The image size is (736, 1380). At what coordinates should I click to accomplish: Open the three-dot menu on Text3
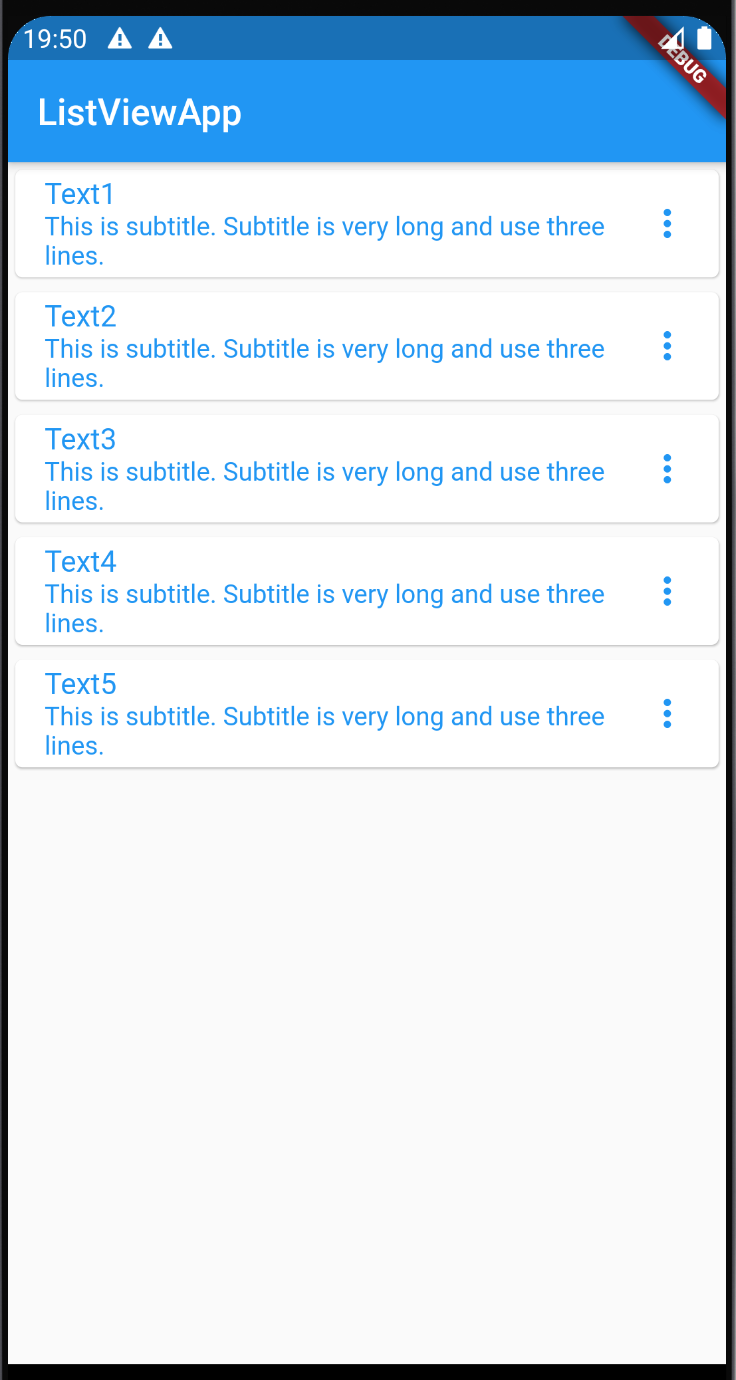(667, 469)
